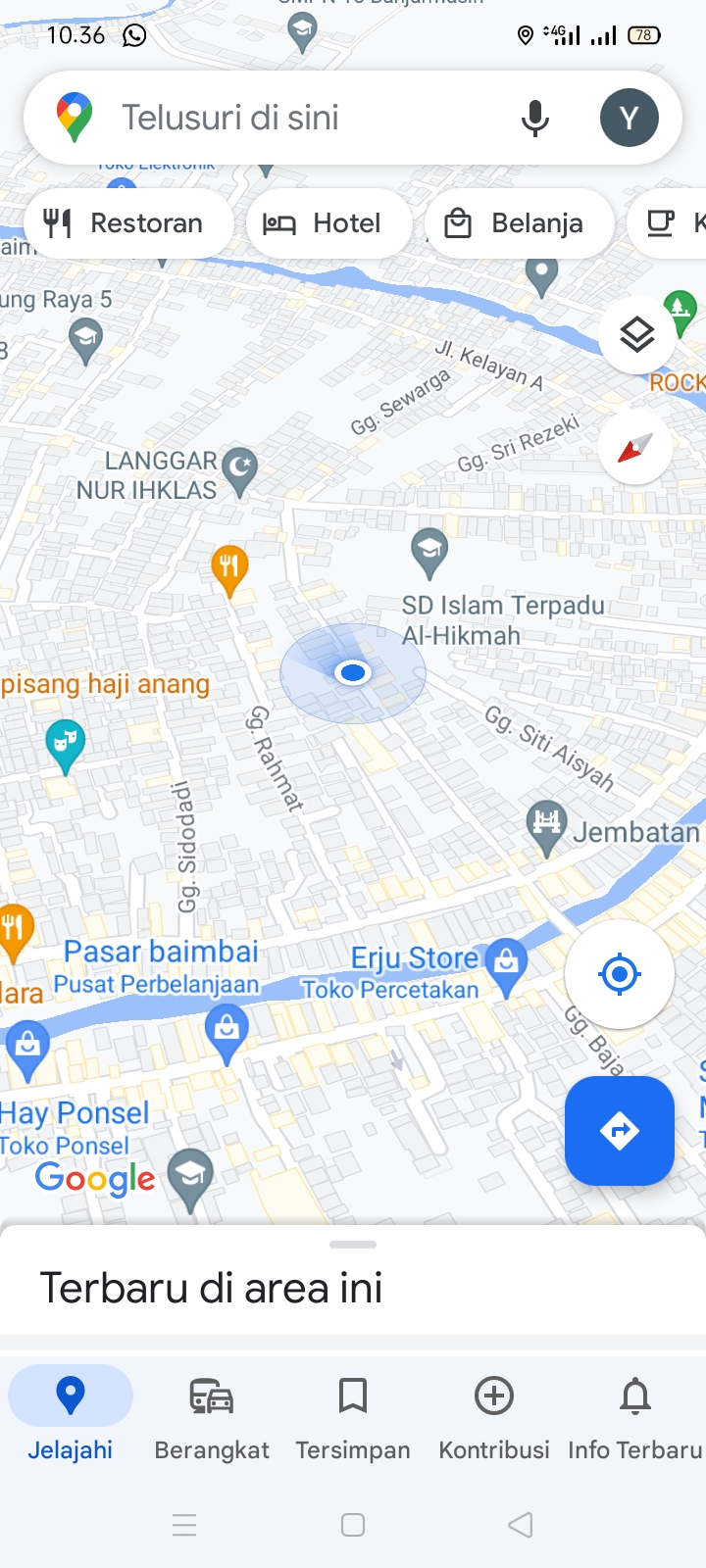Tap the SD Islam Terpadu Al-Hikmah school pin
The height and width of the screenshot is (1568, 706).
pos(429,551)
